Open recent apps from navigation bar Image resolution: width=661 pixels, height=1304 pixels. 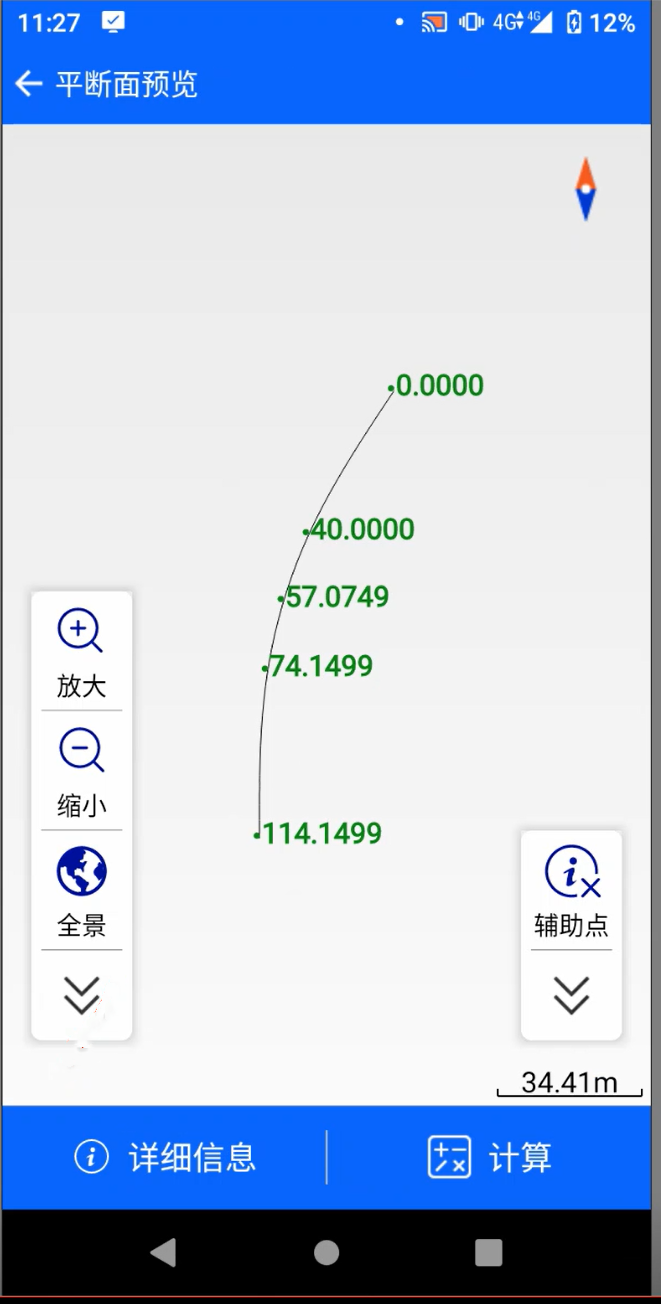pos(488,1253)
